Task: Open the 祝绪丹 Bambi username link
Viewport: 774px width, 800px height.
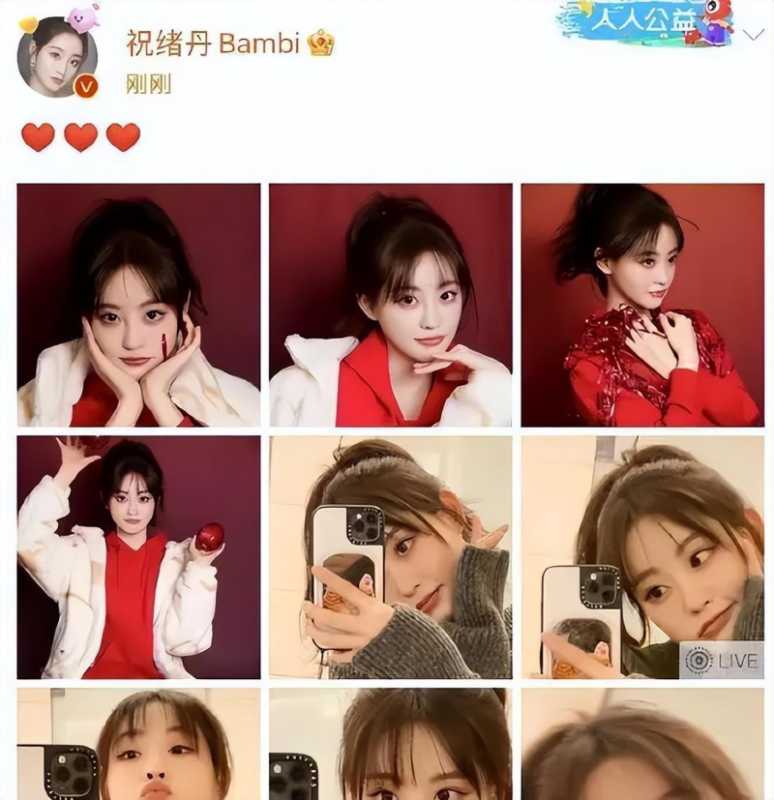Action: 212,43
